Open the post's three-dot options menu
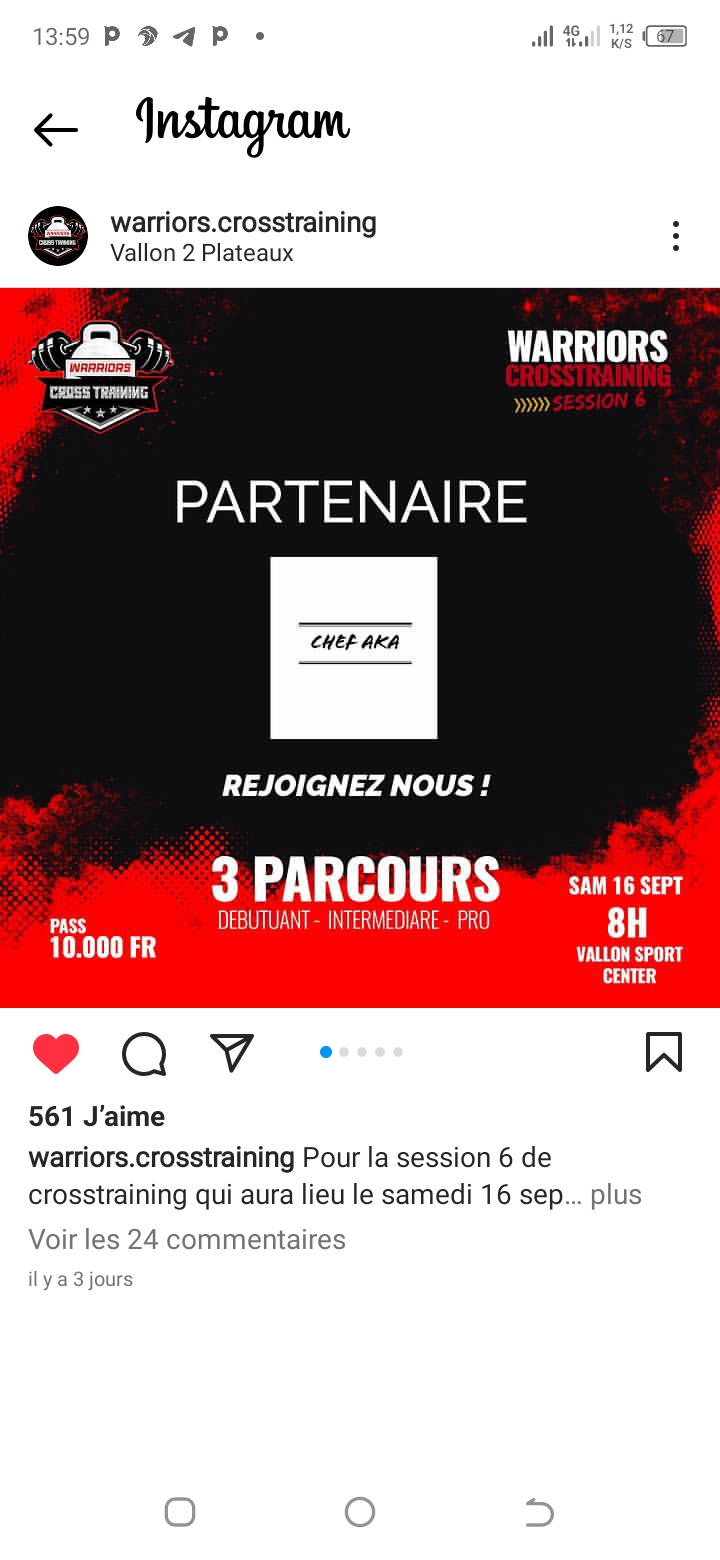The width and height of the screenshot is (720, 1560). pos(676,236)
